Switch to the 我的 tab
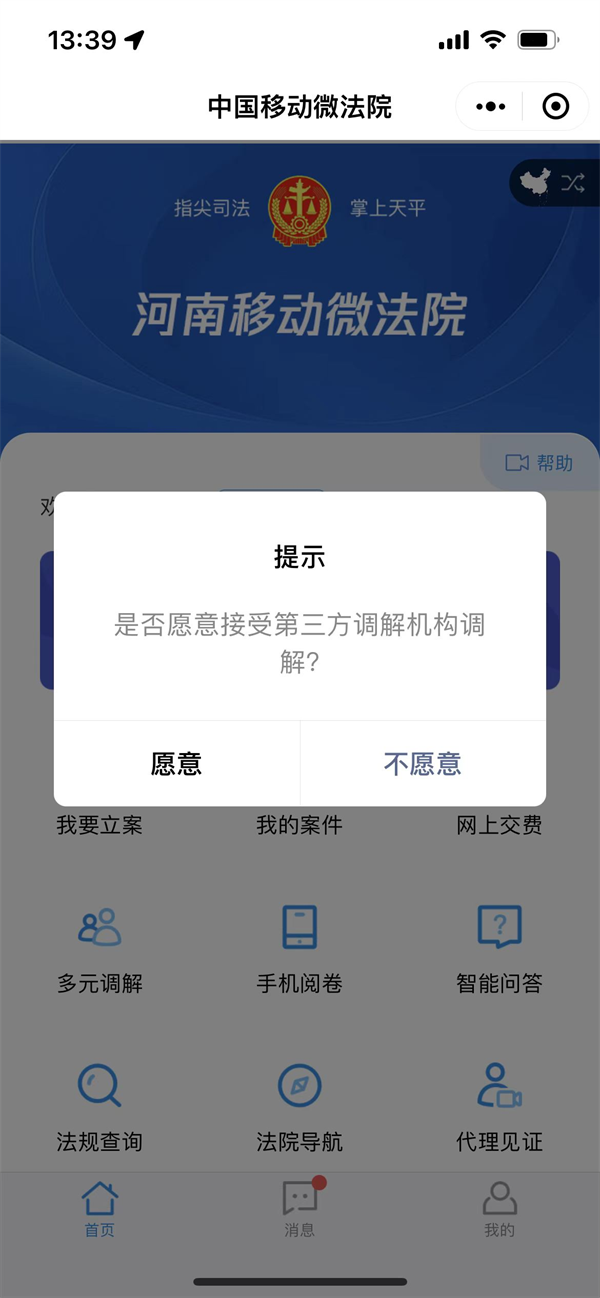This screenshot has height=1298, width=600. point(499,1209)
